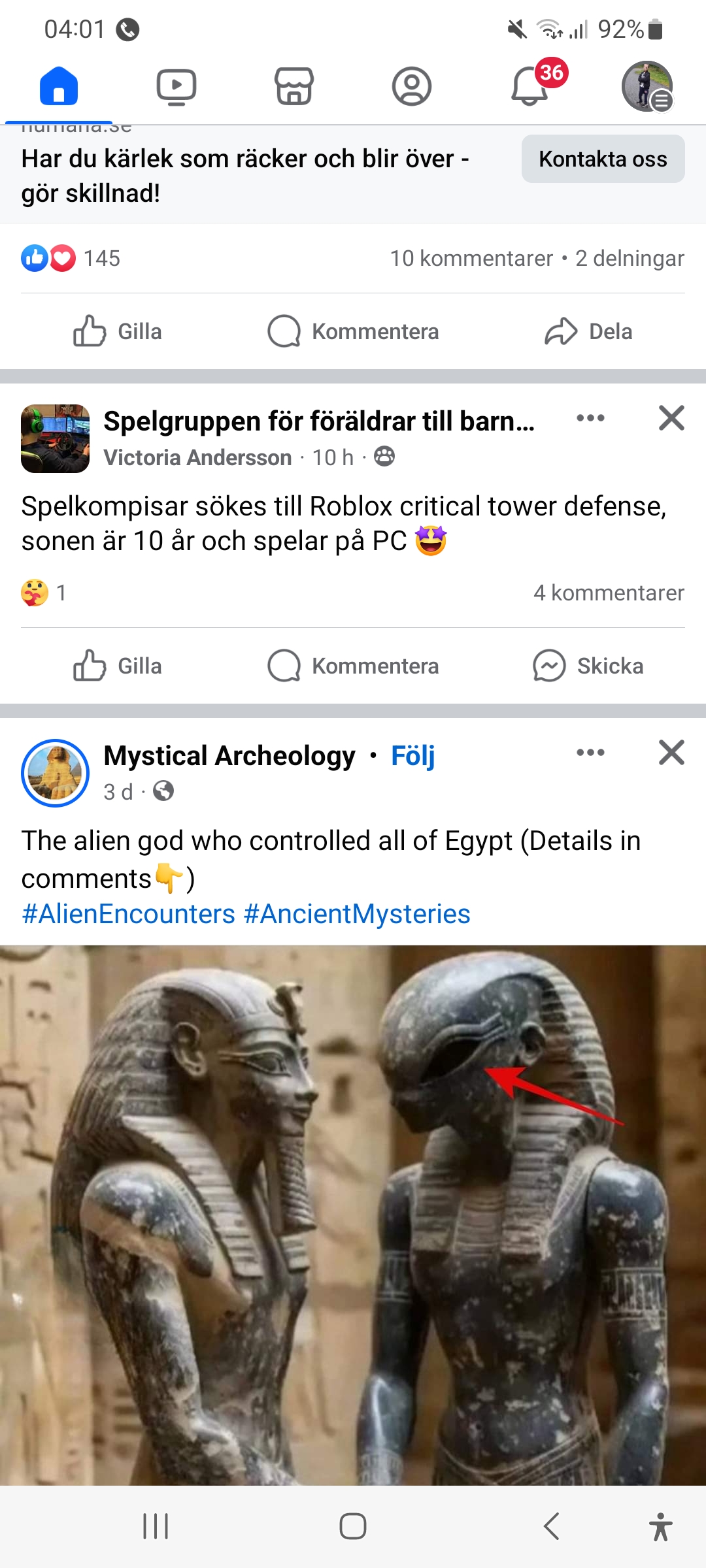
Task: Open the #AlienEncounters hashtag
Action: (x=128, y=914)
